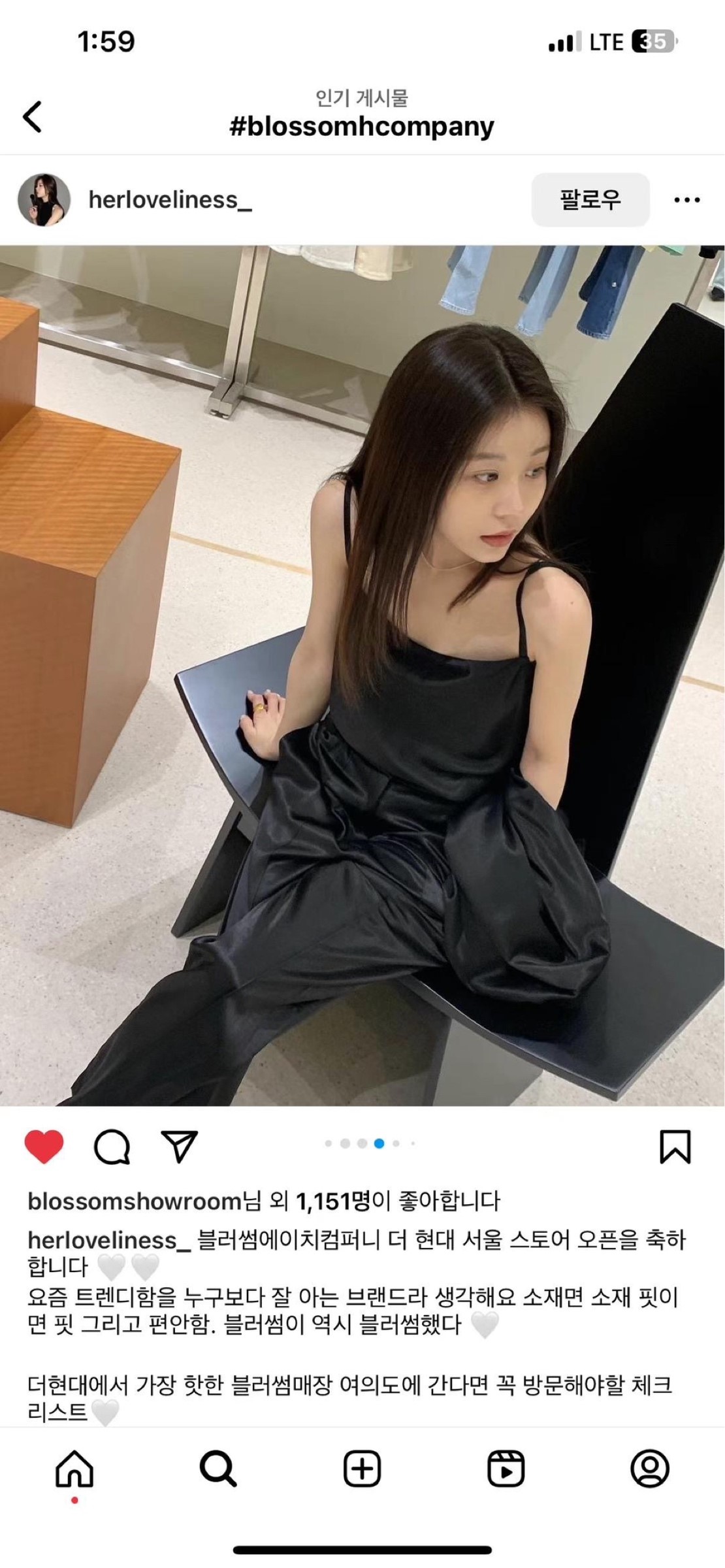The width and height of the screenshot is (725, 1568).
Task: Save the post with the bookmark icon
Action: 675,1147
